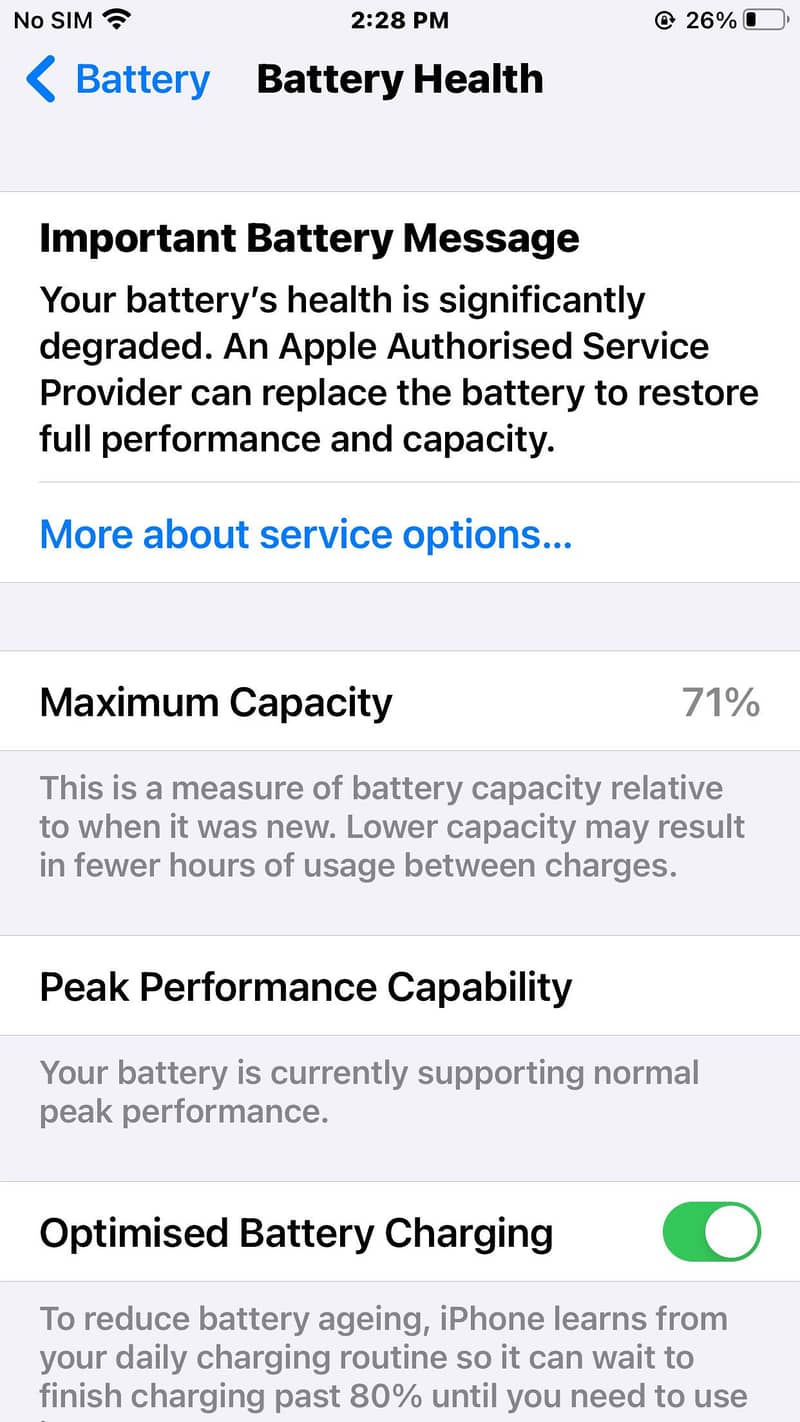Enable Optimised Battery Charging switch
The height and width of the screenshot is (1422, 800).
(x=712, y=1232)
